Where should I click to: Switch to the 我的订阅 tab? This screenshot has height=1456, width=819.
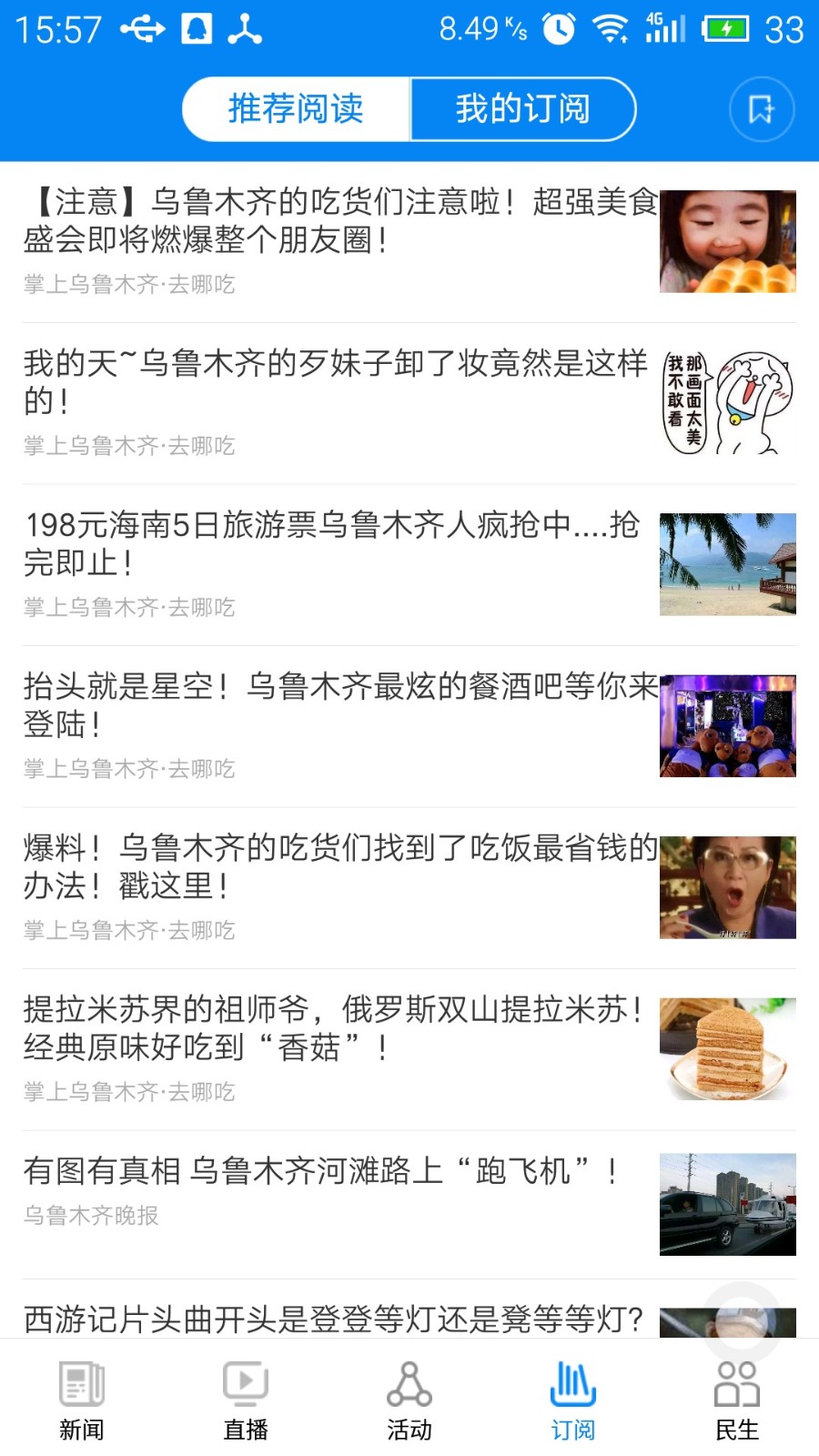(x=523, y=109)
